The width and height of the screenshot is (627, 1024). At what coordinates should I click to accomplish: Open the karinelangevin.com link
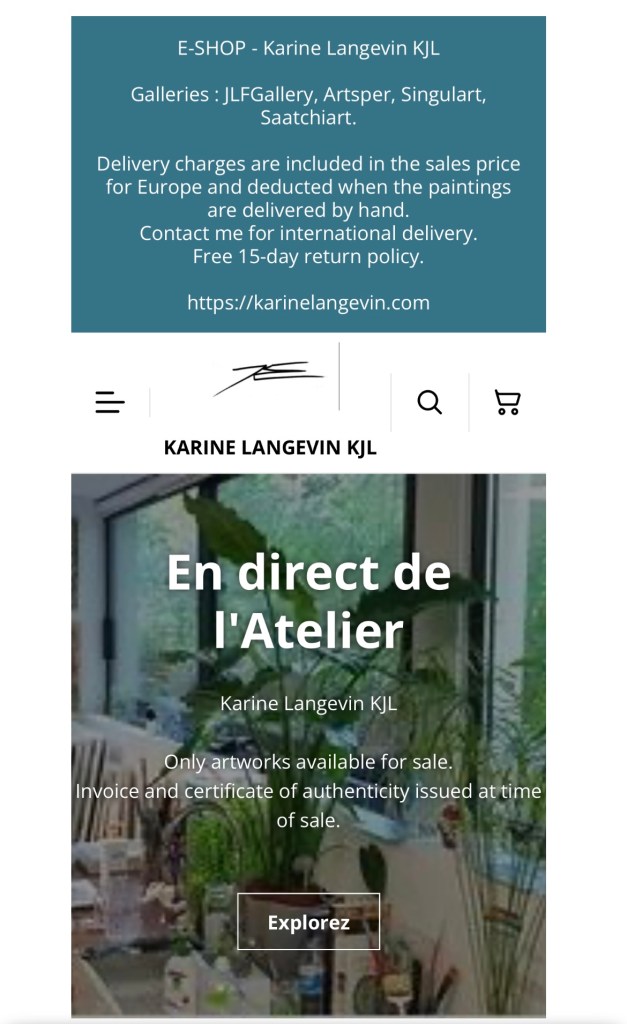pos(308,302)
